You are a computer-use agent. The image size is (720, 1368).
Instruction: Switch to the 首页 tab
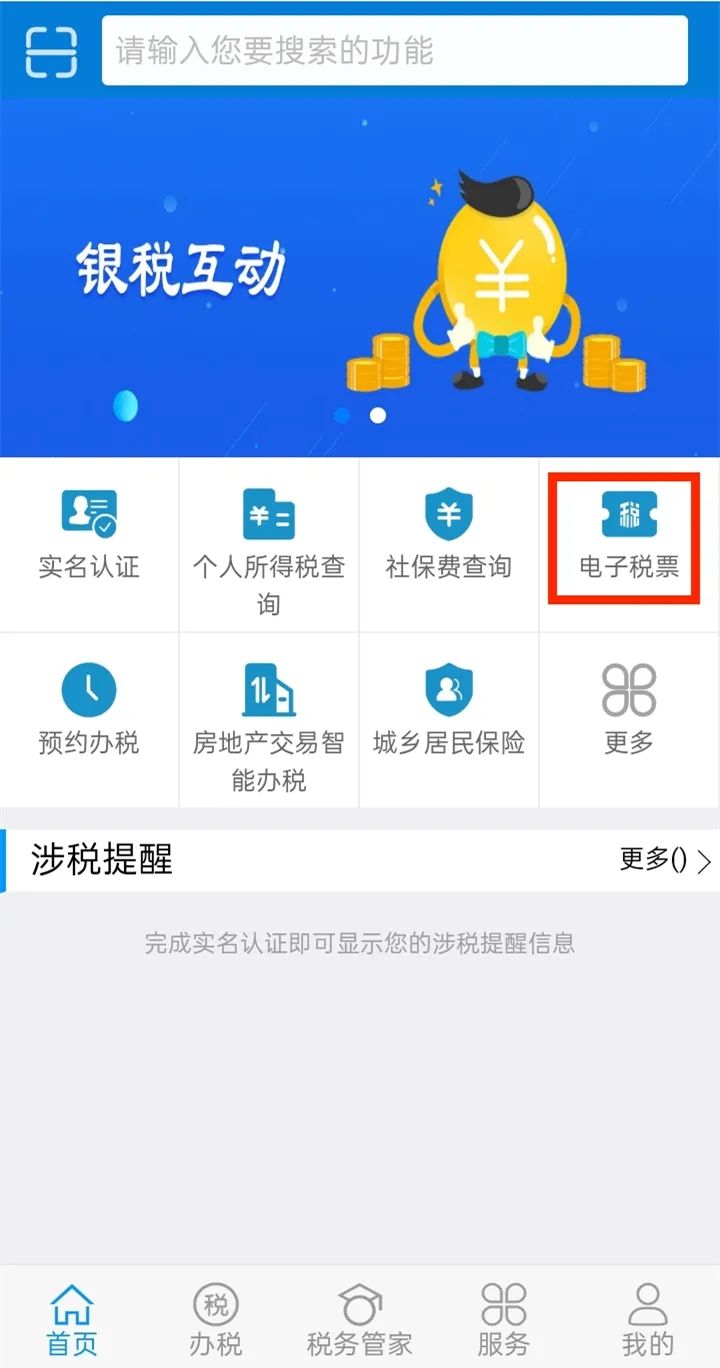(72, 1319)
